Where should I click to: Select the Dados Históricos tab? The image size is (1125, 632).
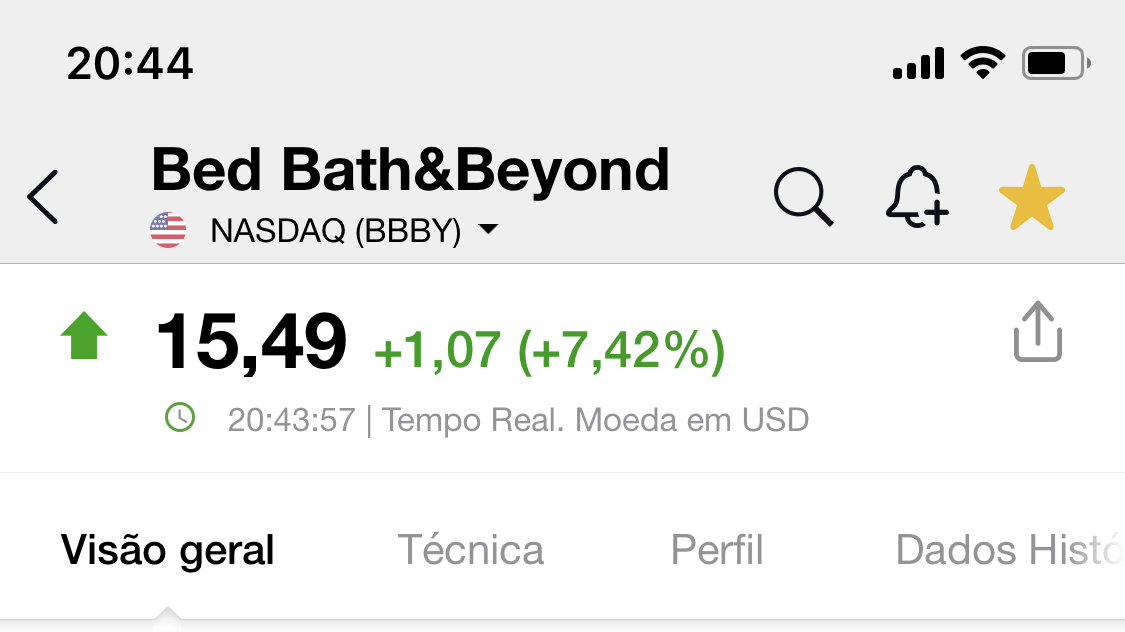tap(1005, 550)
